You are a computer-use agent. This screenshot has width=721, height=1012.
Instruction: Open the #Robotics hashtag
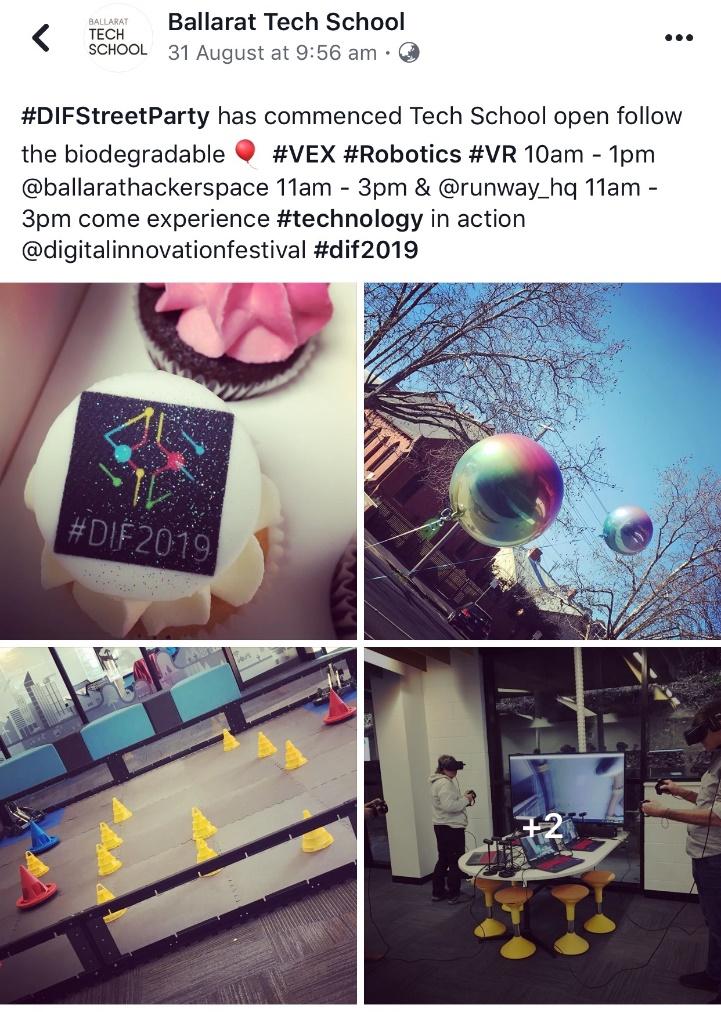[408, 154]
